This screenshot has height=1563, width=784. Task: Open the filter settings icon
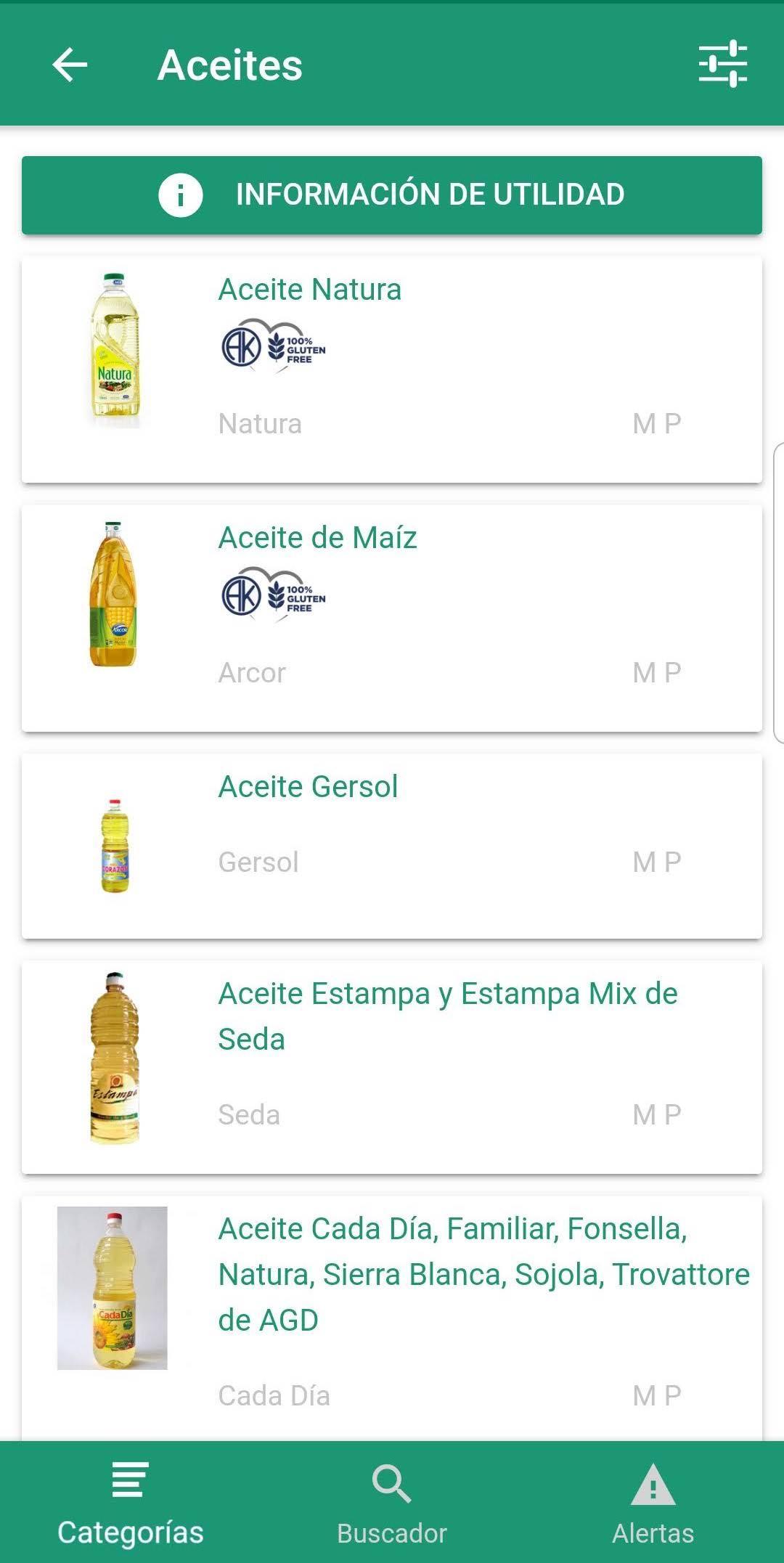tap(722, 64)
